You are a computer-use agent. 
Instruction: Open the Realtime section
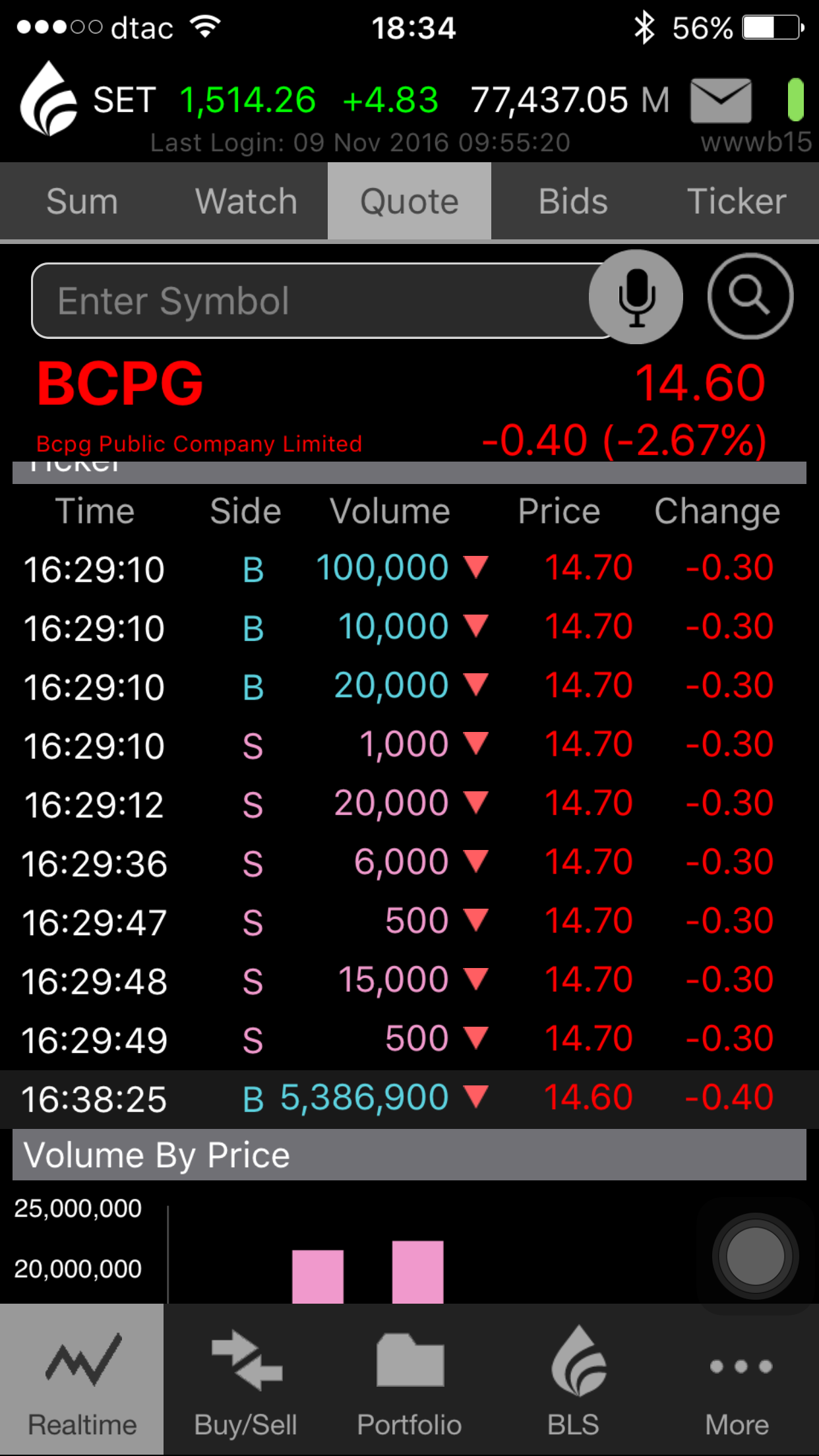(82, 1380)
